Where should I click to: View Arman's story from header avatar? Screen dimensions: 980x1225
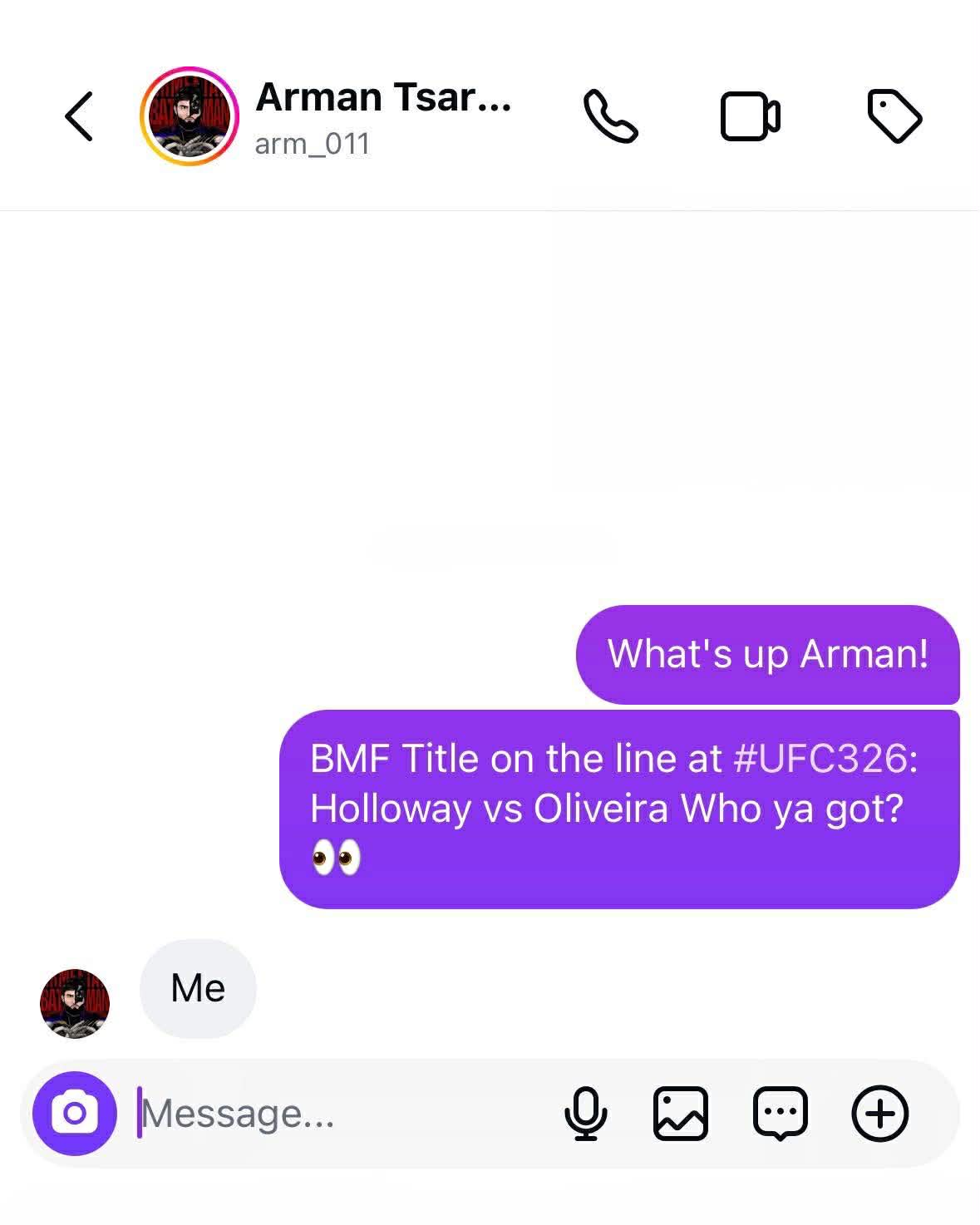coord(190,116)
